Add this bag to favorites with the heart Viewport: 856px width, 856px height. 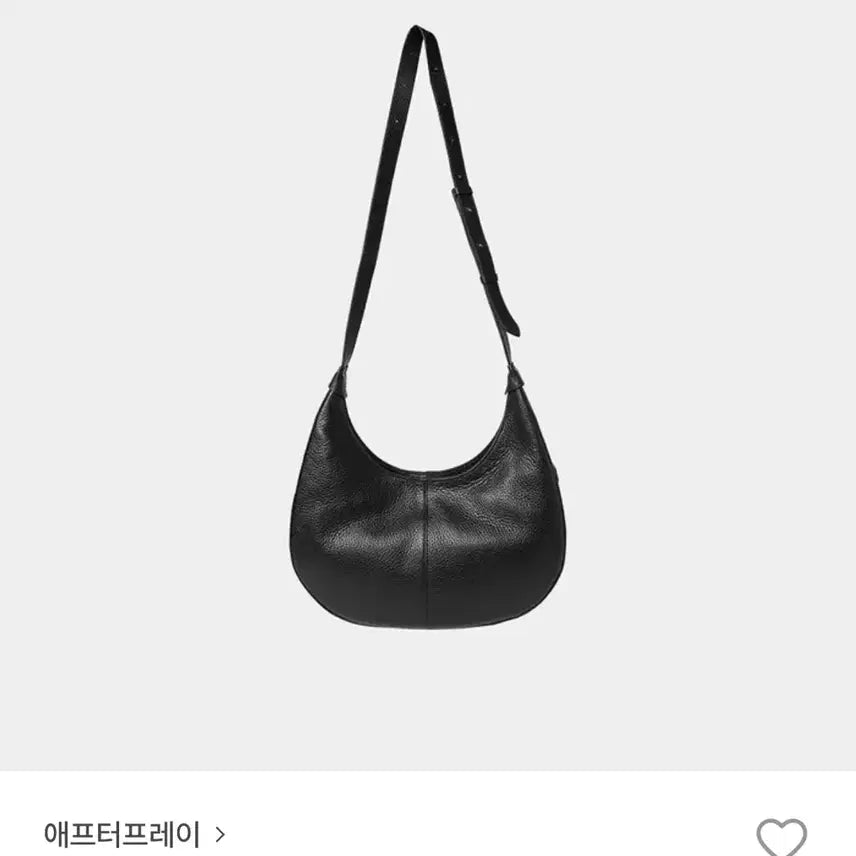pos(781,837)
